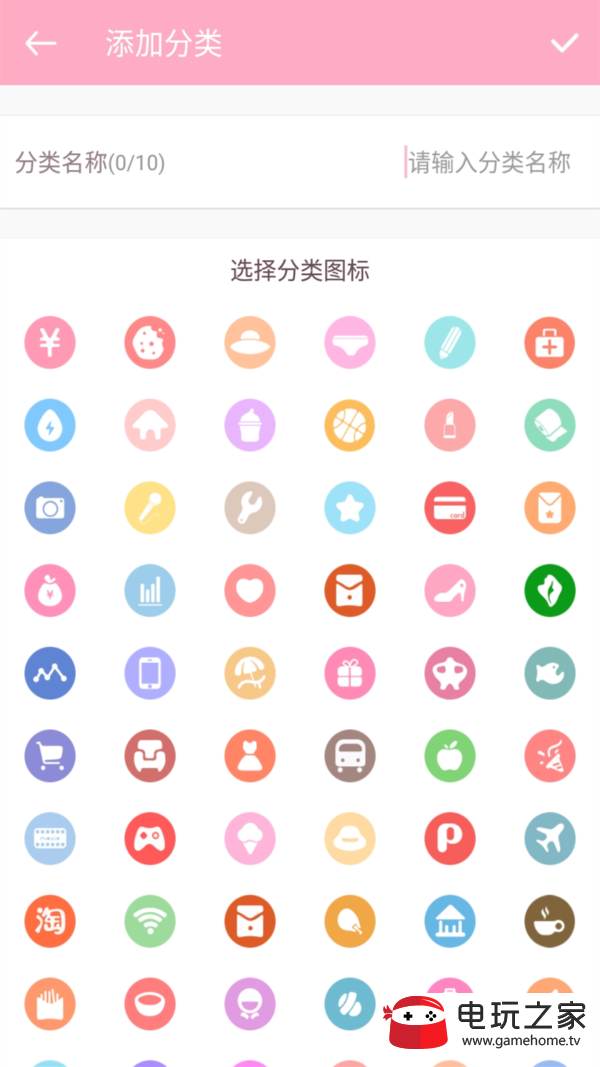Select the yen currency icon
Viewport: 600px width, 1067px height.
50,342
